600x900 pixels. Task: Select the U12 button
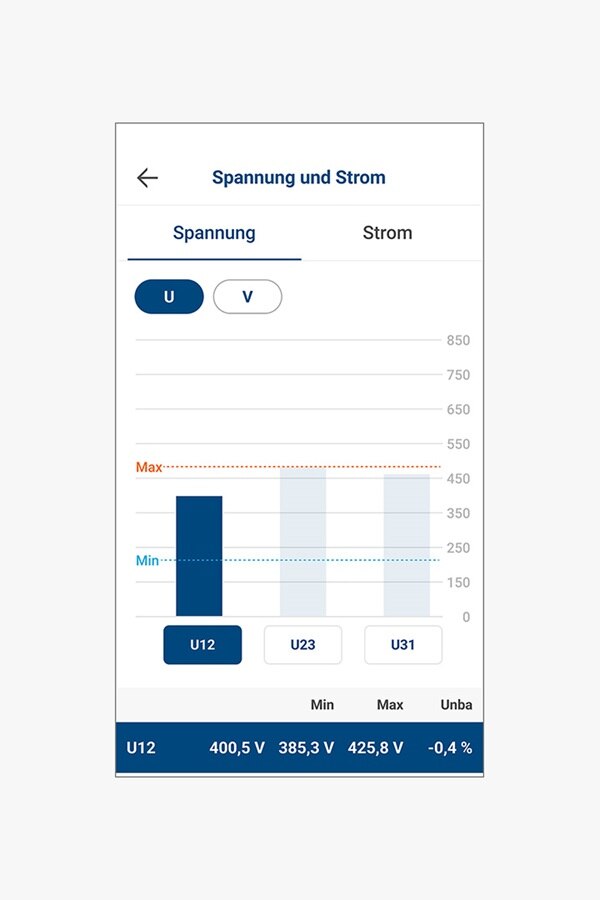203,645
